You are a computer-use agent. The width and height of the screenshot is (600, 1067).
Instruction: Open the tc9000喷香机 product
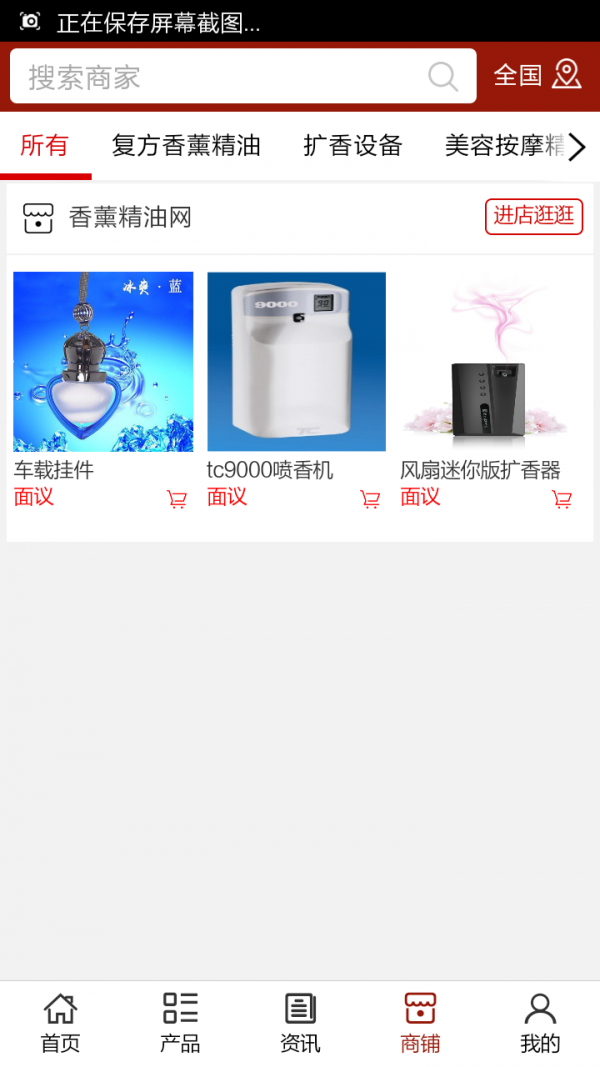pos(296,362)
